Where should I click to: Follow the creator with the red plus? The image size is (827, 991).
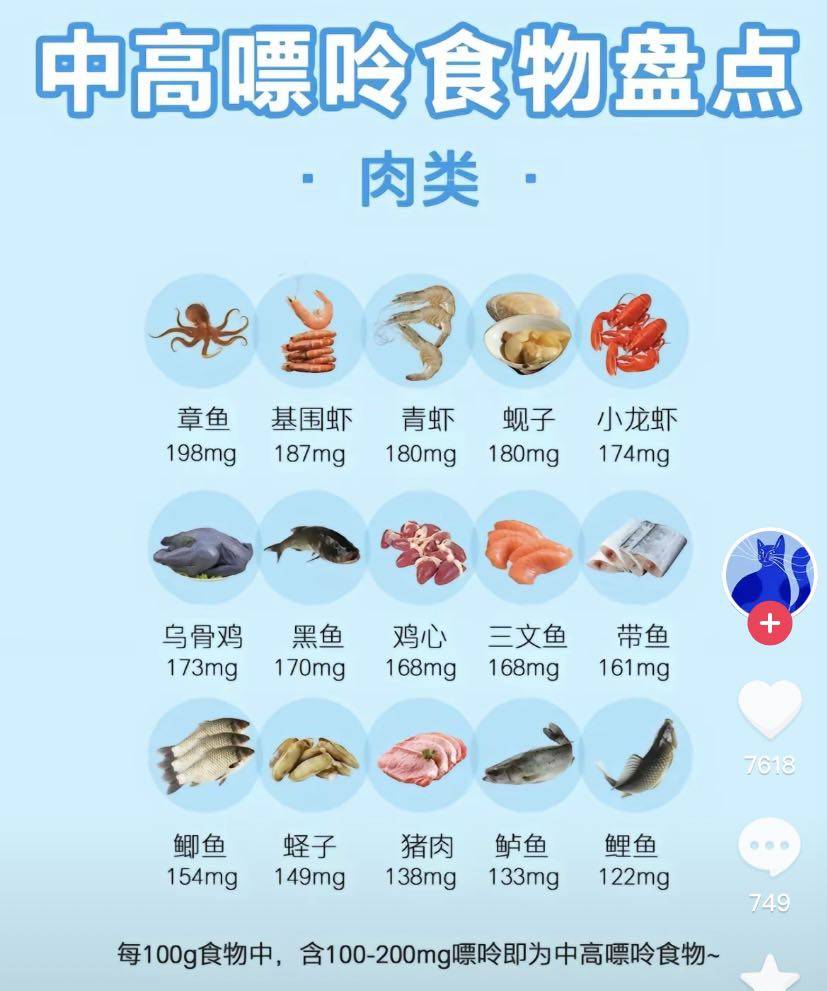click(769, 624)
